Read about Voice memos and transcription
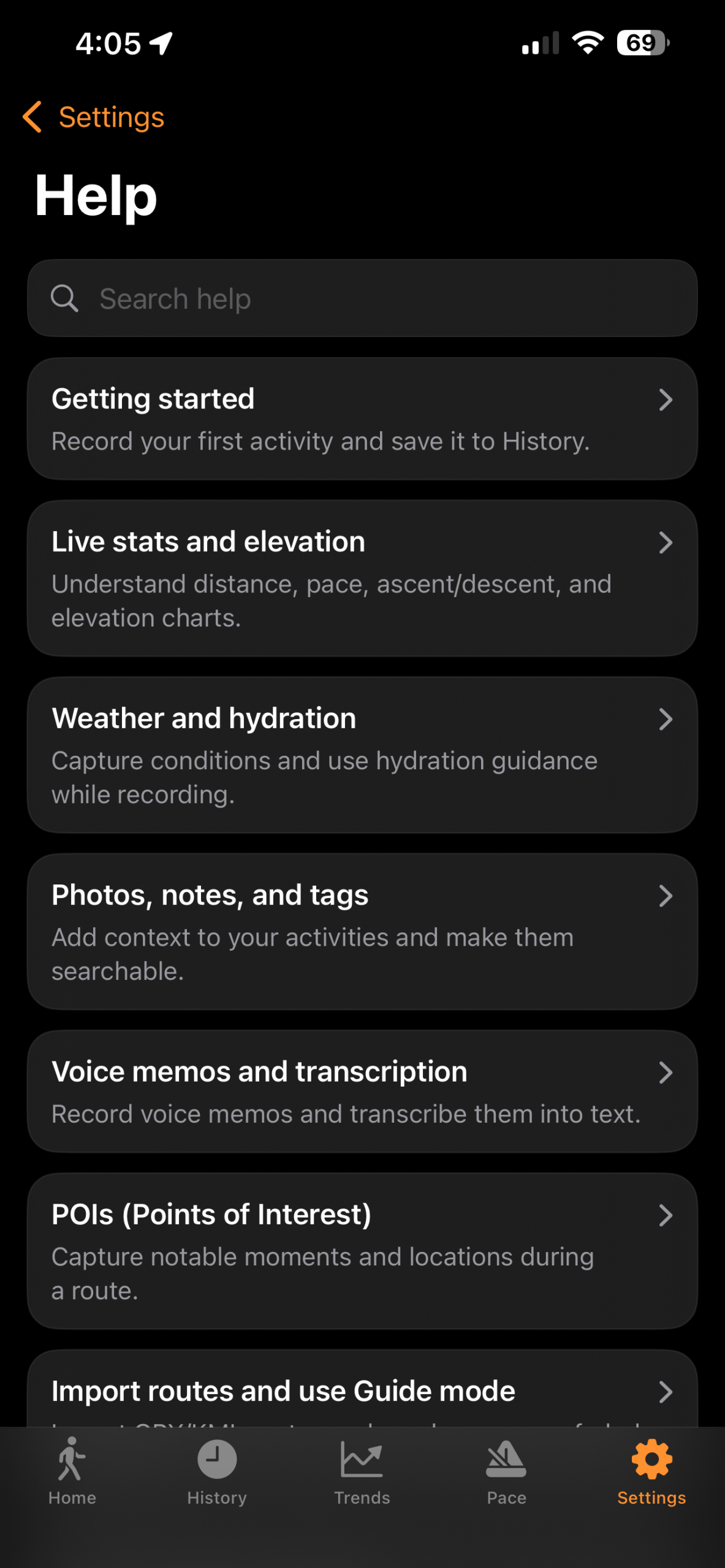725x1568 pixels. [362, 1091]
